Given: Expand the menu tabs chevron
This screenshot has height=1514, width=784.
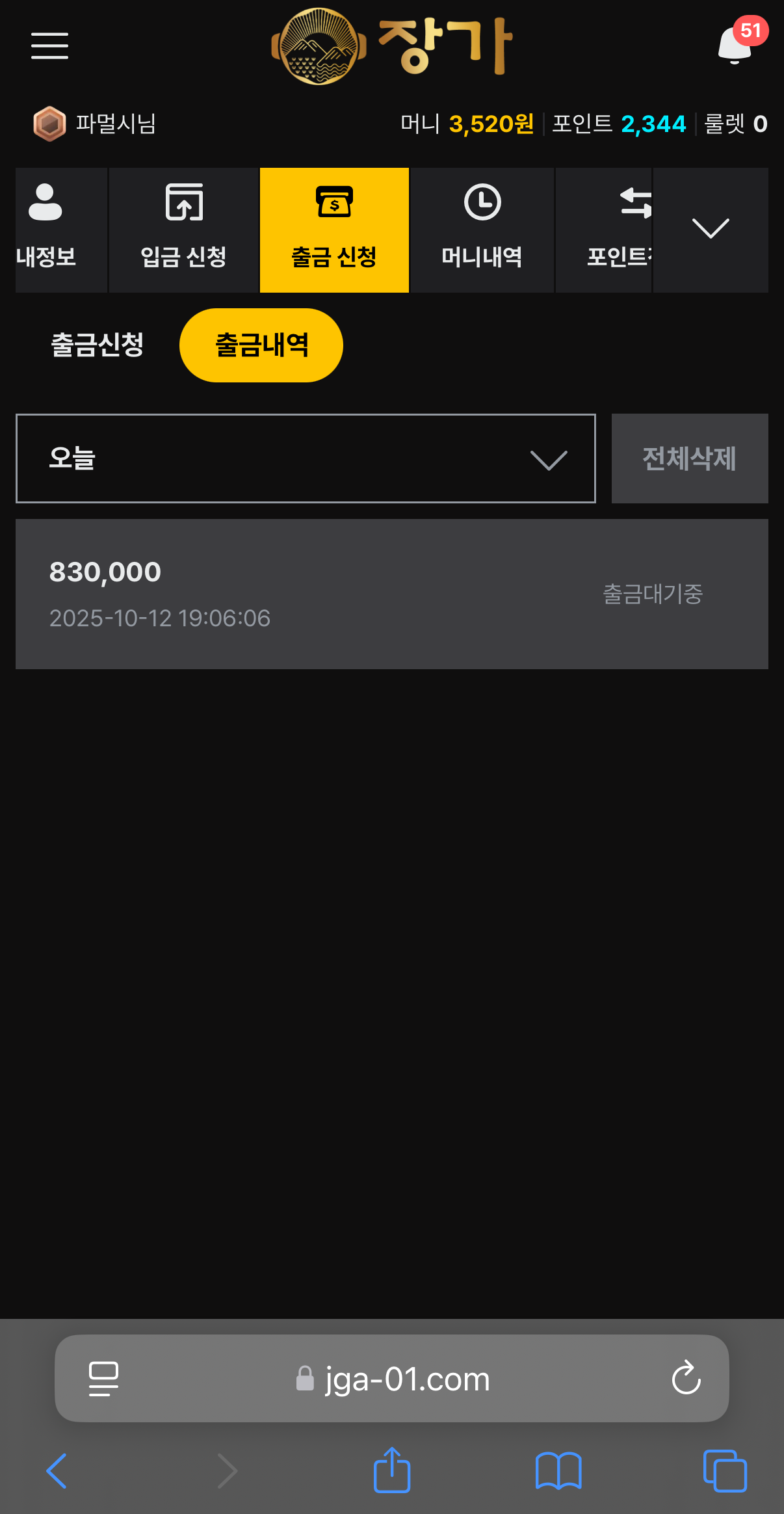Looking at the screenshot, I should coord(711,229).
